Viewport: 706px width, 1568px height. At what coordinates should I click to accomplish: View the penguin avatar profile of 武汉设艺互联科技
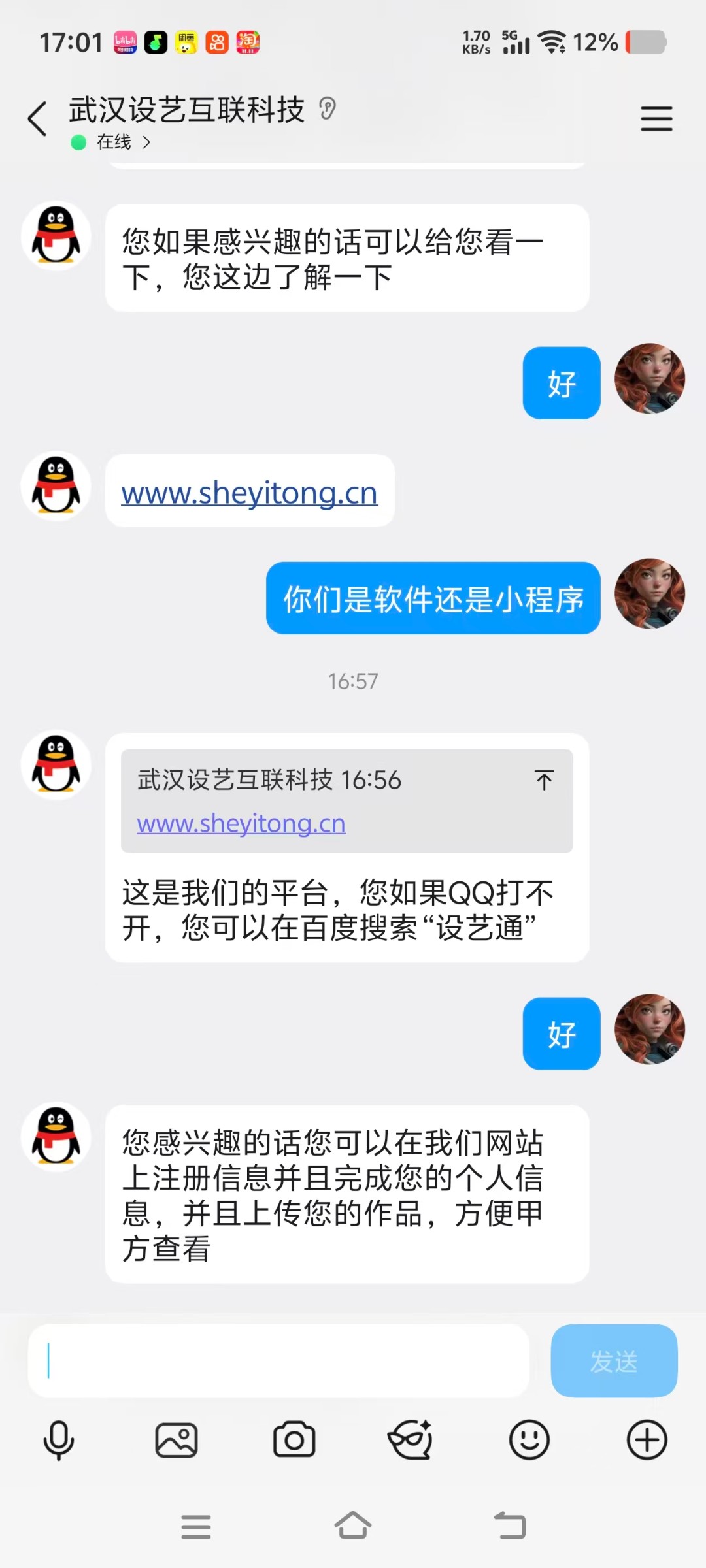click(x=56, y=236)
